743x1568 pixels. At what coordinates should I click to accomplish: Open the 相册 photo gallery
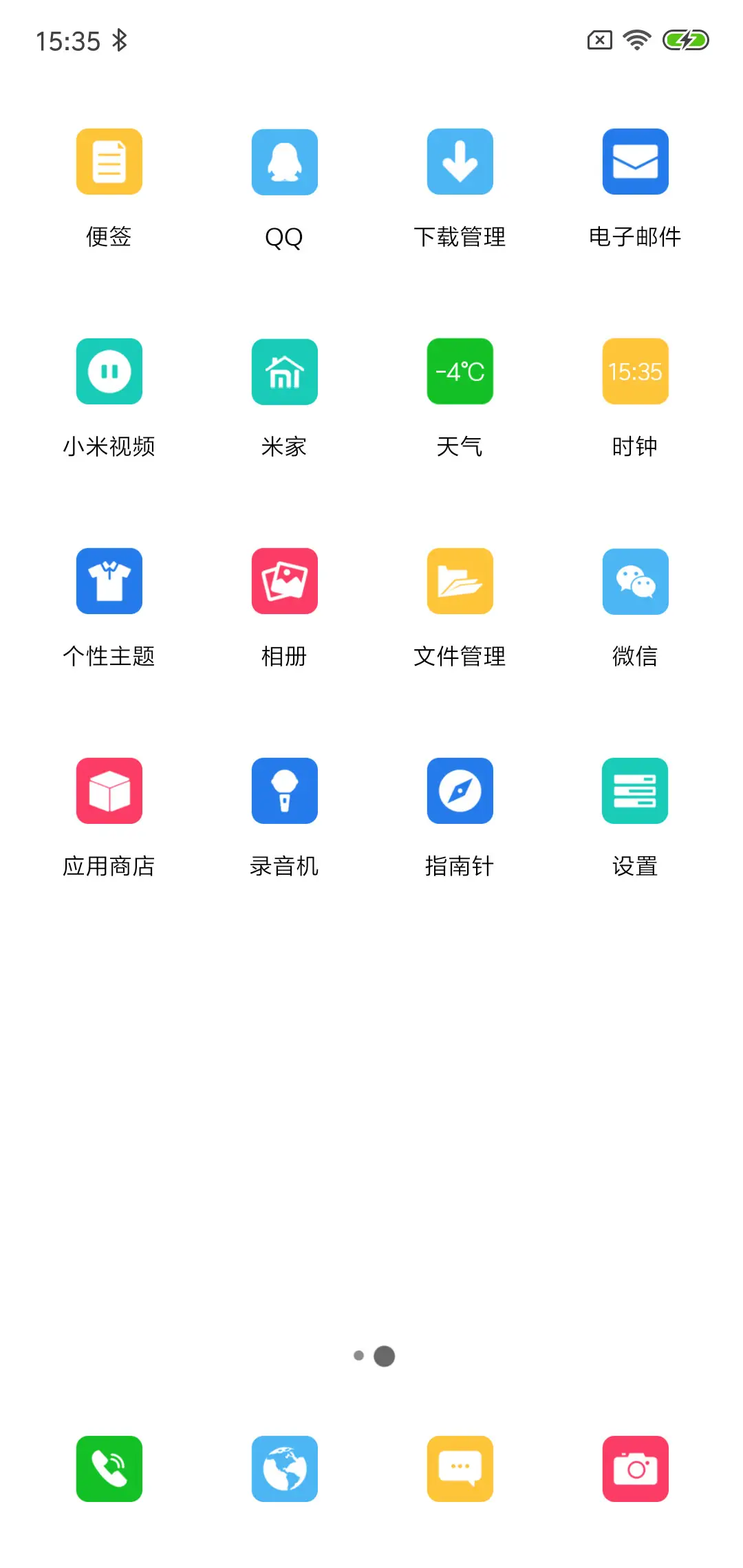pos(284,581)
